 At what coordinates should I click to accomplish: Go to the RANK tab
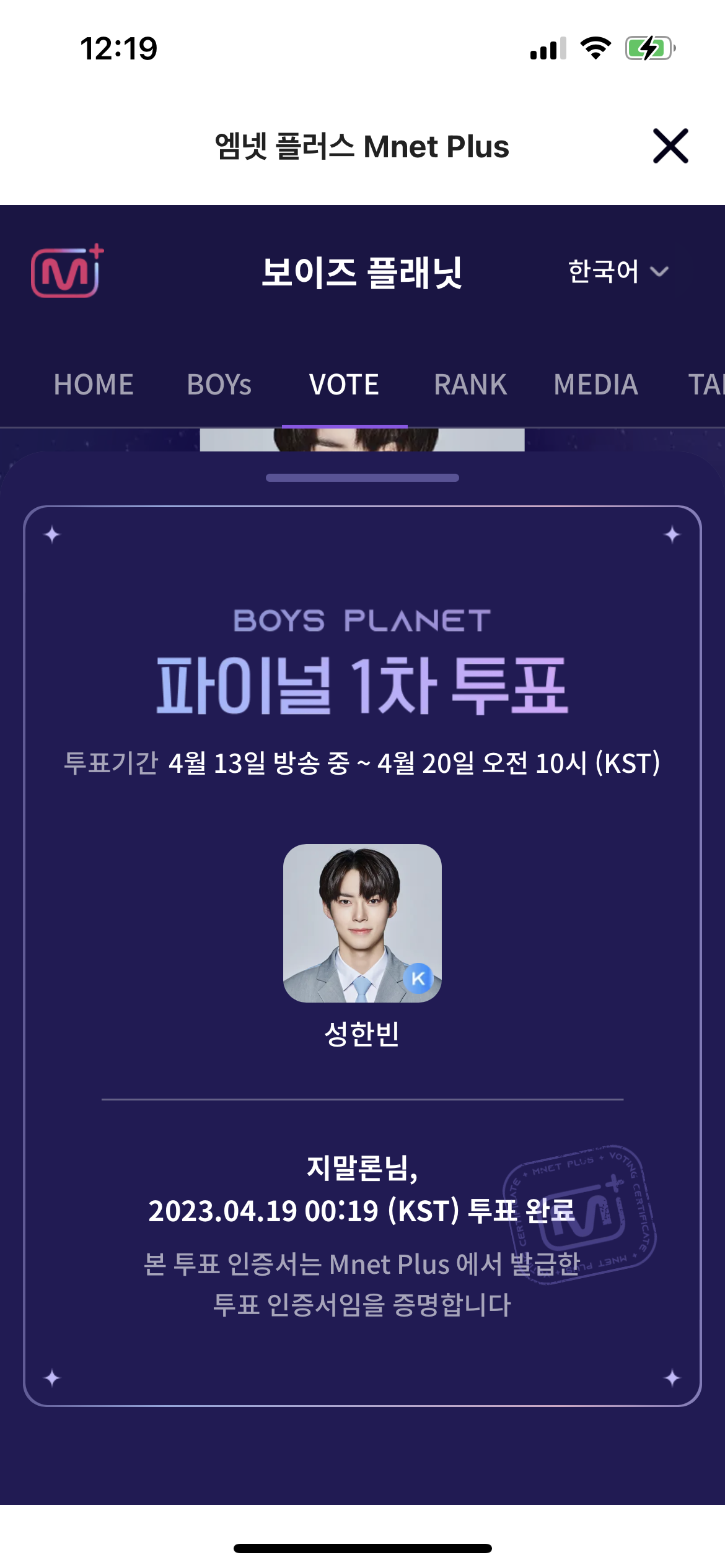470,385
